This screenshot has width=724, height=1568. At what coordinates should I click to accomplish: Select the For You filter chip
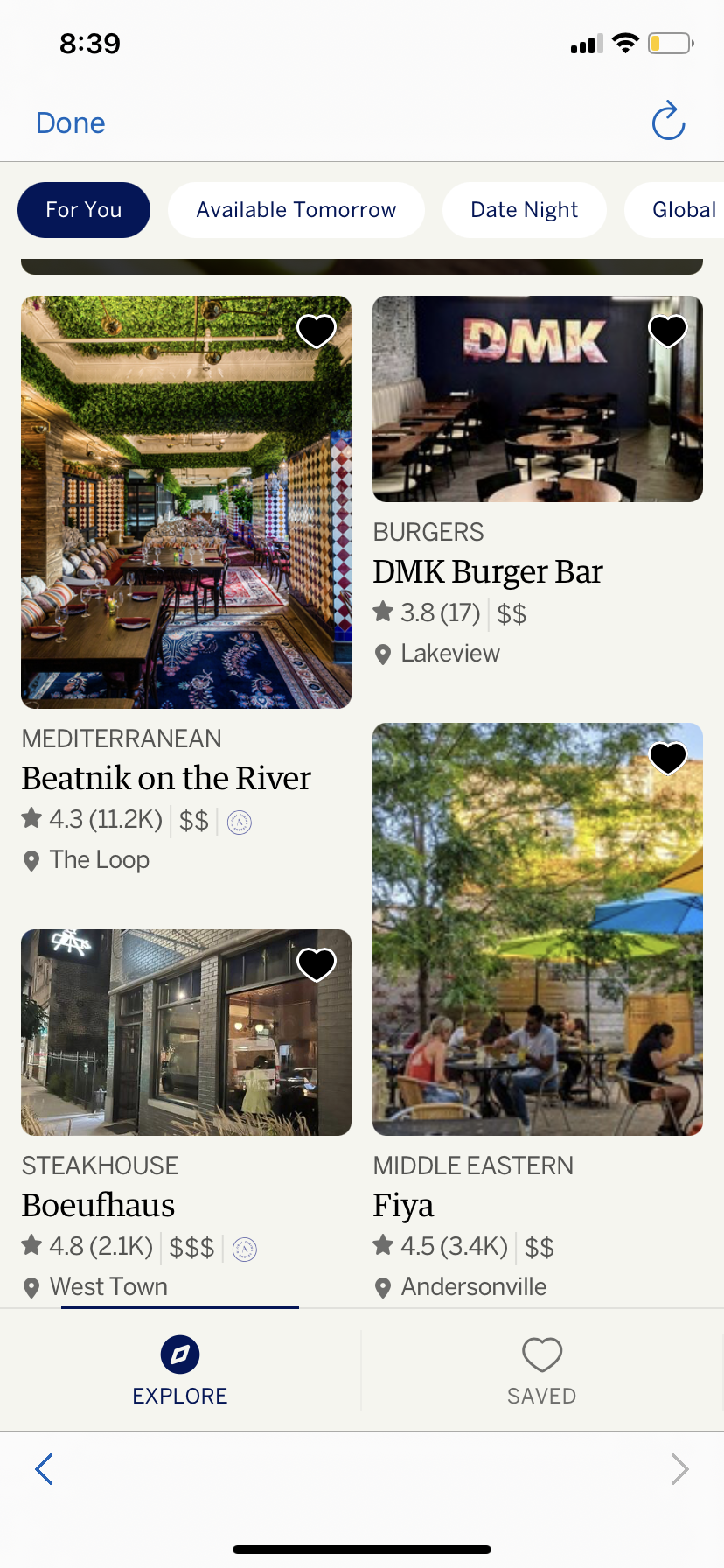(x=84, y=210)
